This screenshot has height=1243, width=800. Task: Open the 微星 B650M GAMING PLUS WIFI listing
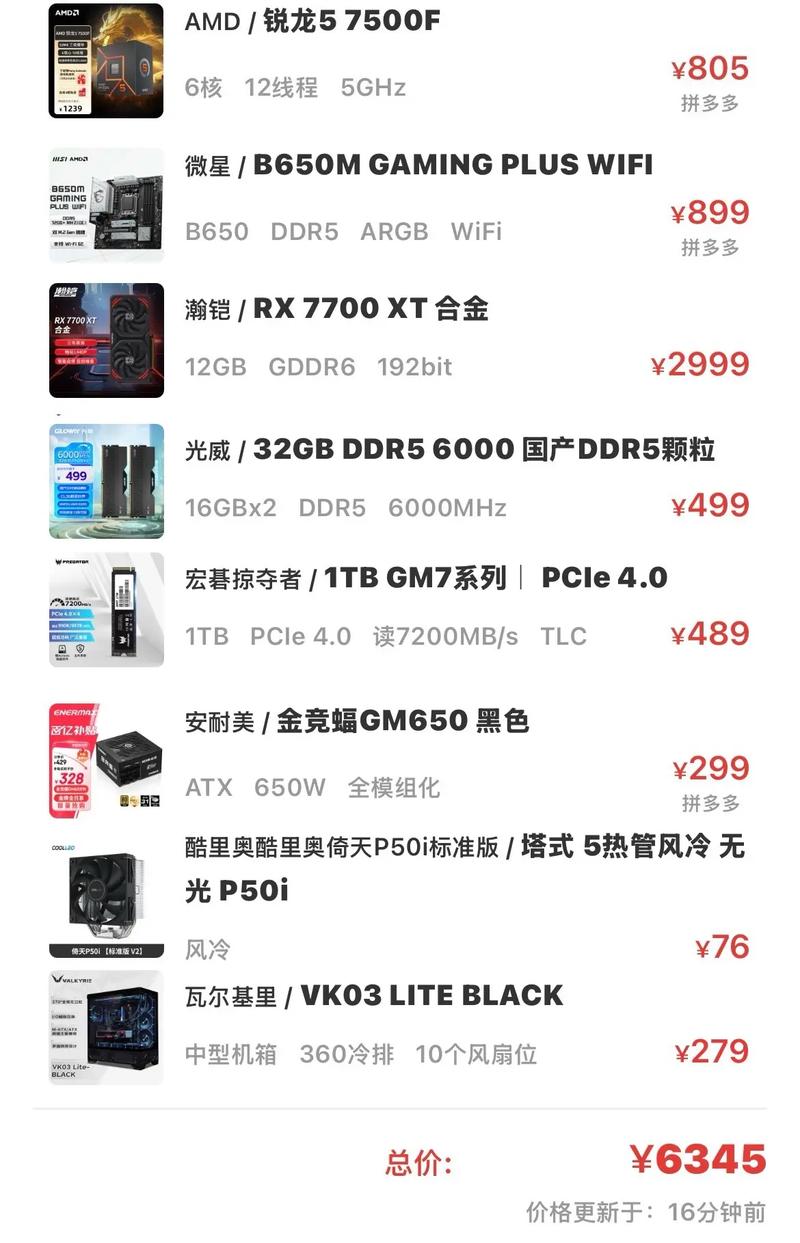(x=420, y=165)
